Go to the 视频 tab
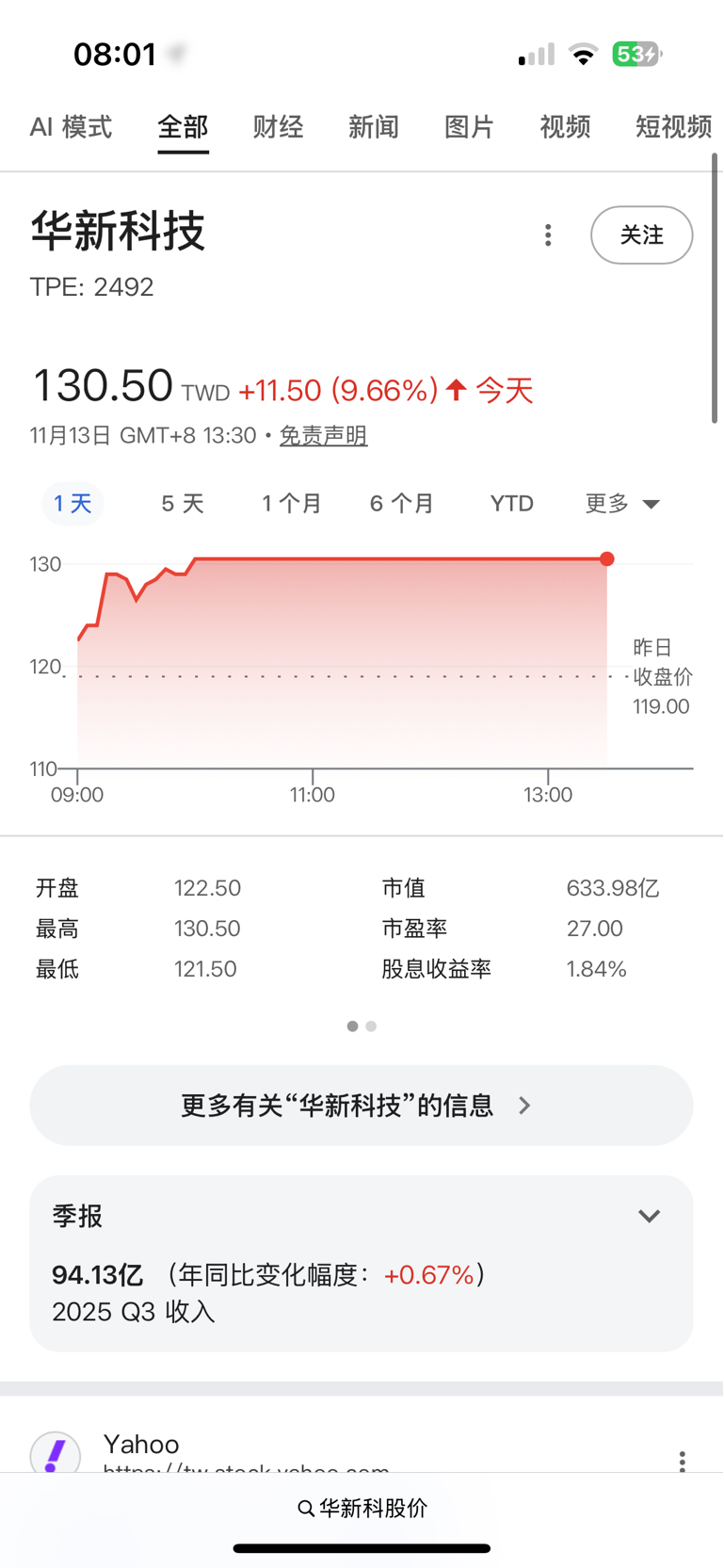724x1568 pixels. 565,127
